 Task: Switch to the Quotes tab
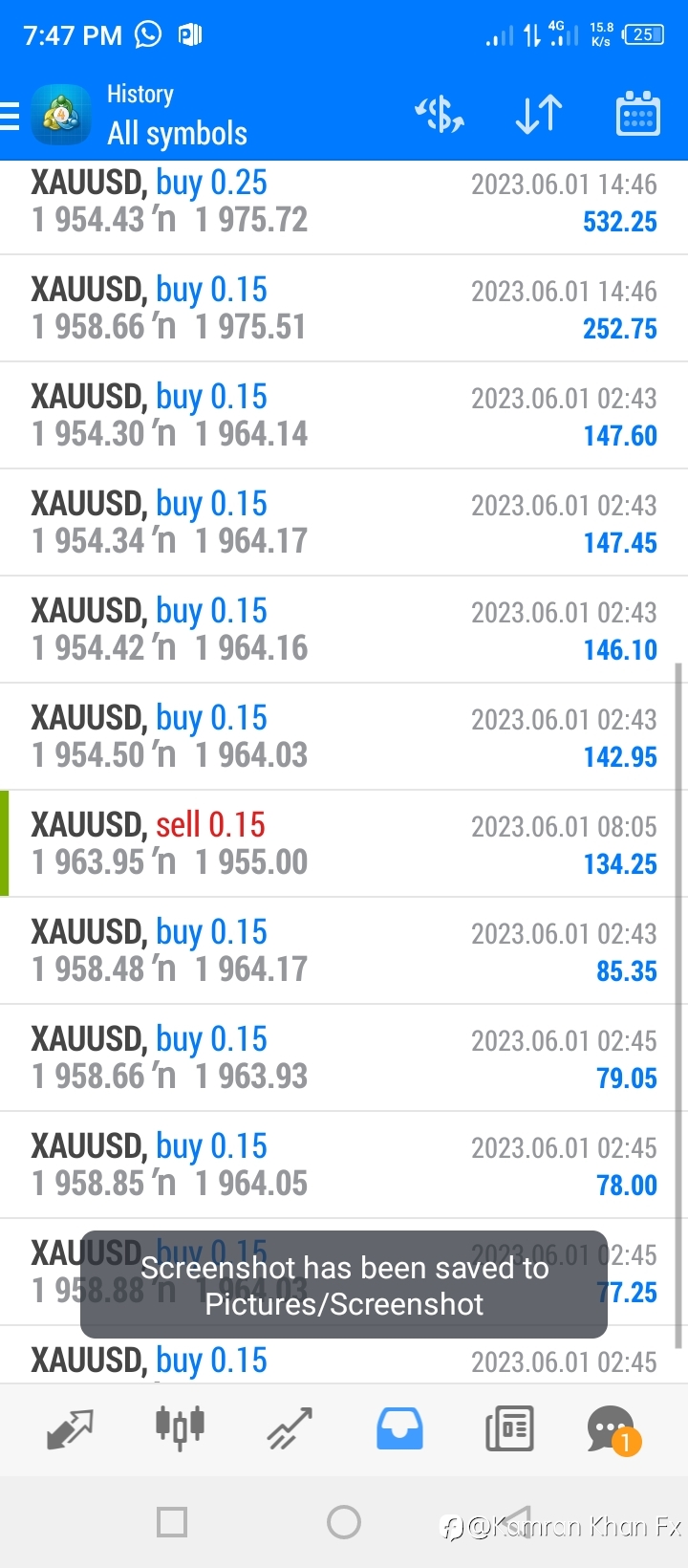[70, 1429]
